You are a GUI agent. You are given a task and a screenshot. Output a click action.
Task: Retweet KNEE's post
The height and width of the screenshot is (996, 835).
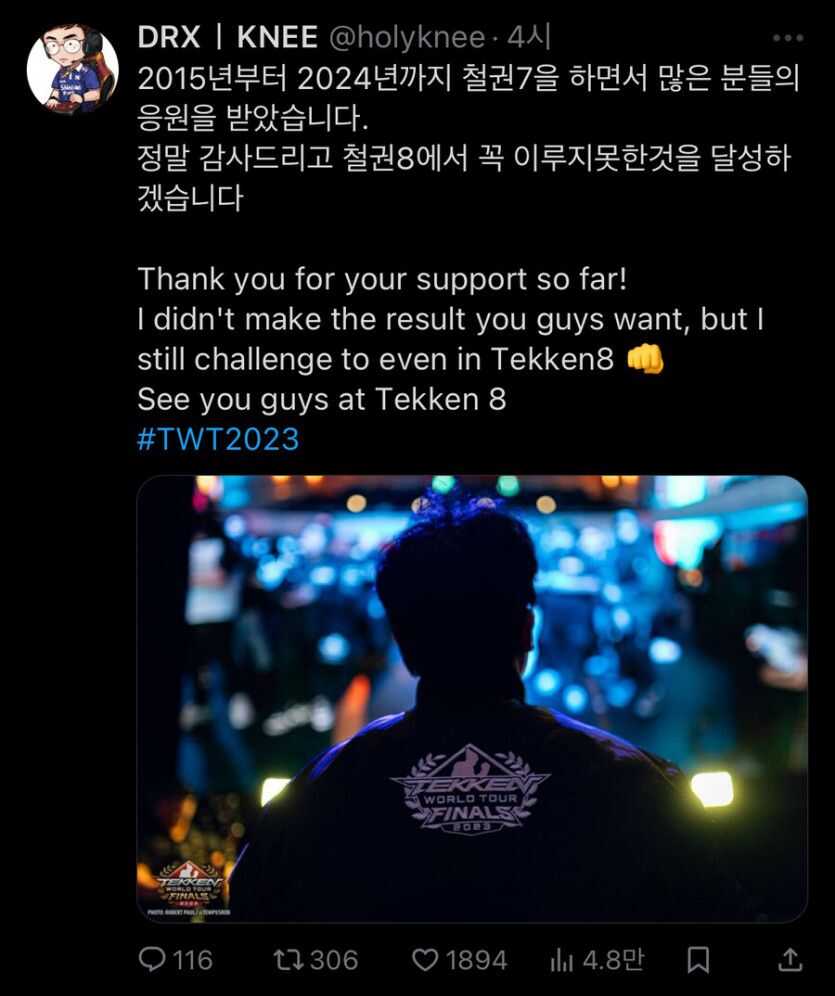tap(289, 960)
